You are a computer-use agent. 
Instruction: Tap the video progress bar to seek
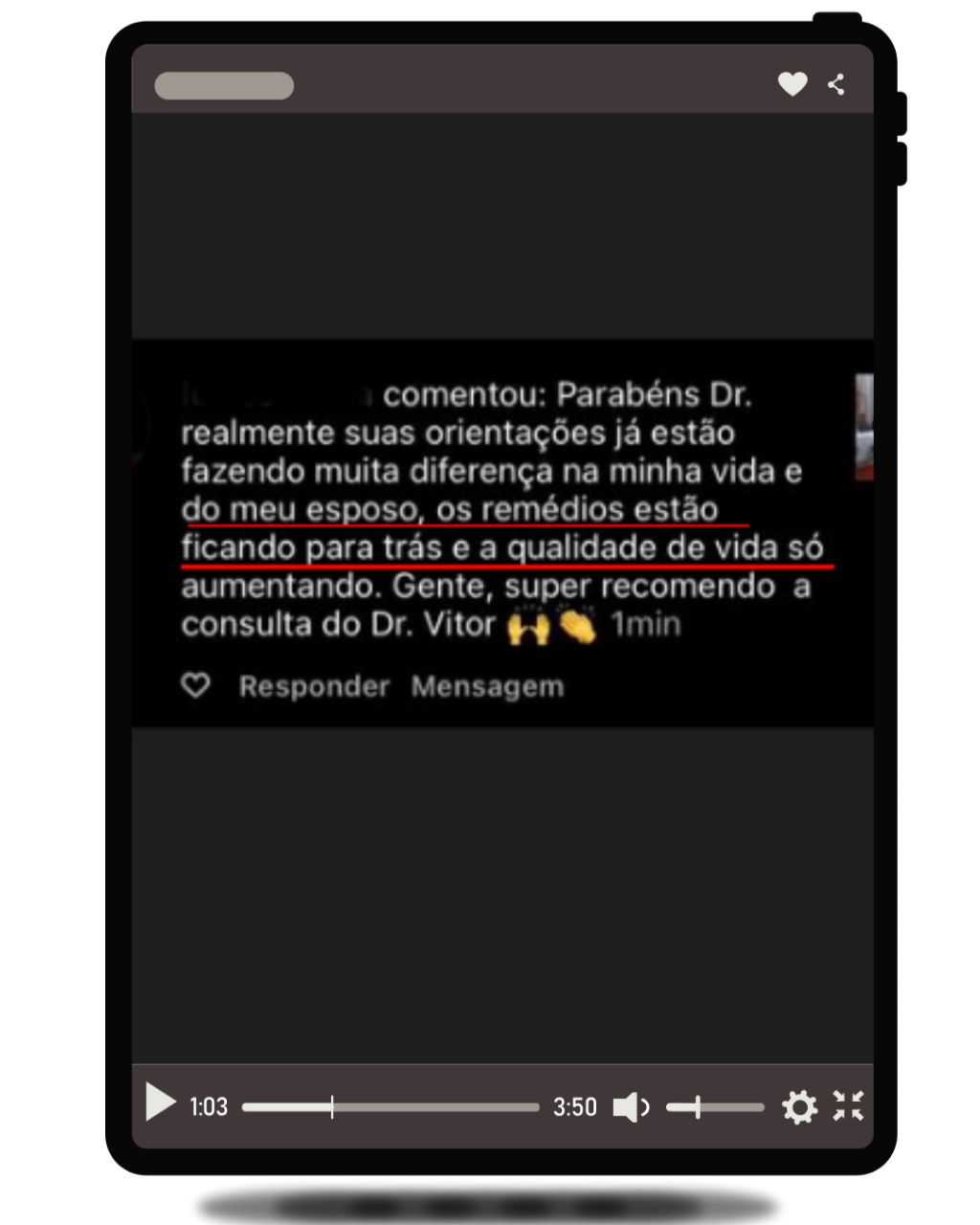pos(390,1107)
